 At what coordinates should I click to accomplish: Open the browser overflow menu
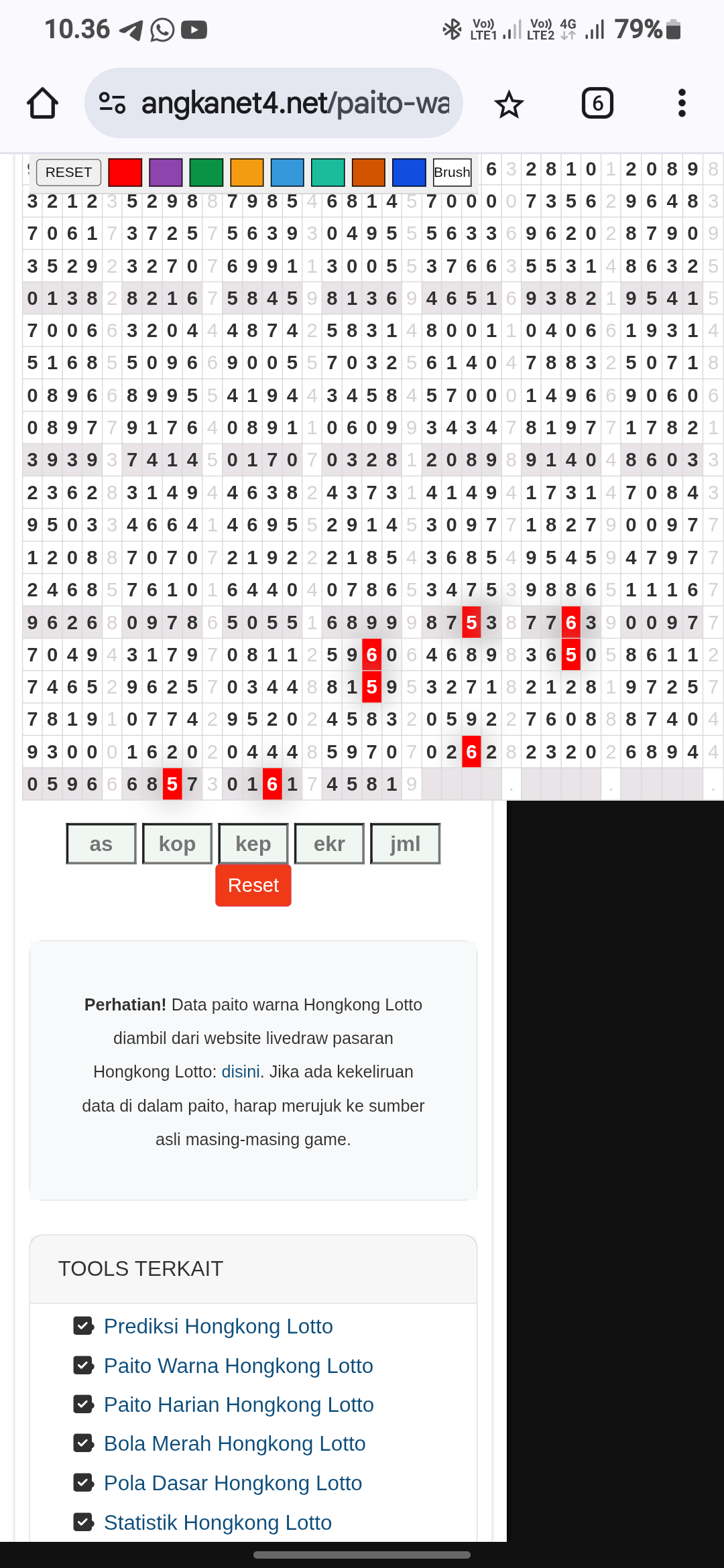click(682, 103)
